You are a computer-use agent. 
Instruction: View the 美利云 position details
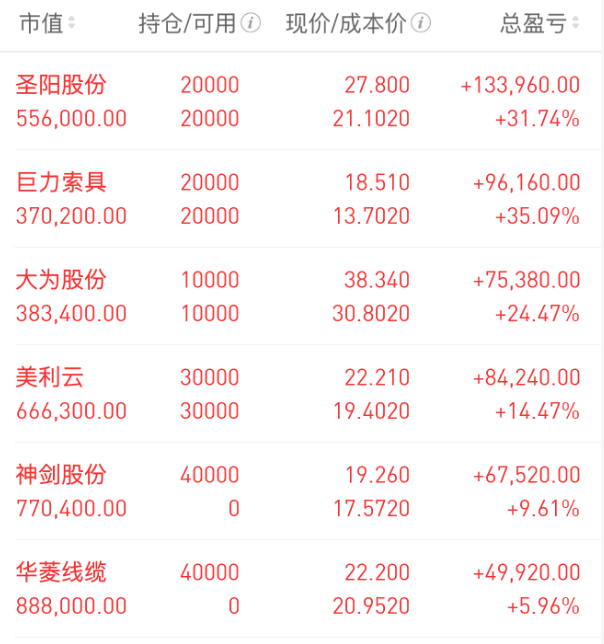302,393
